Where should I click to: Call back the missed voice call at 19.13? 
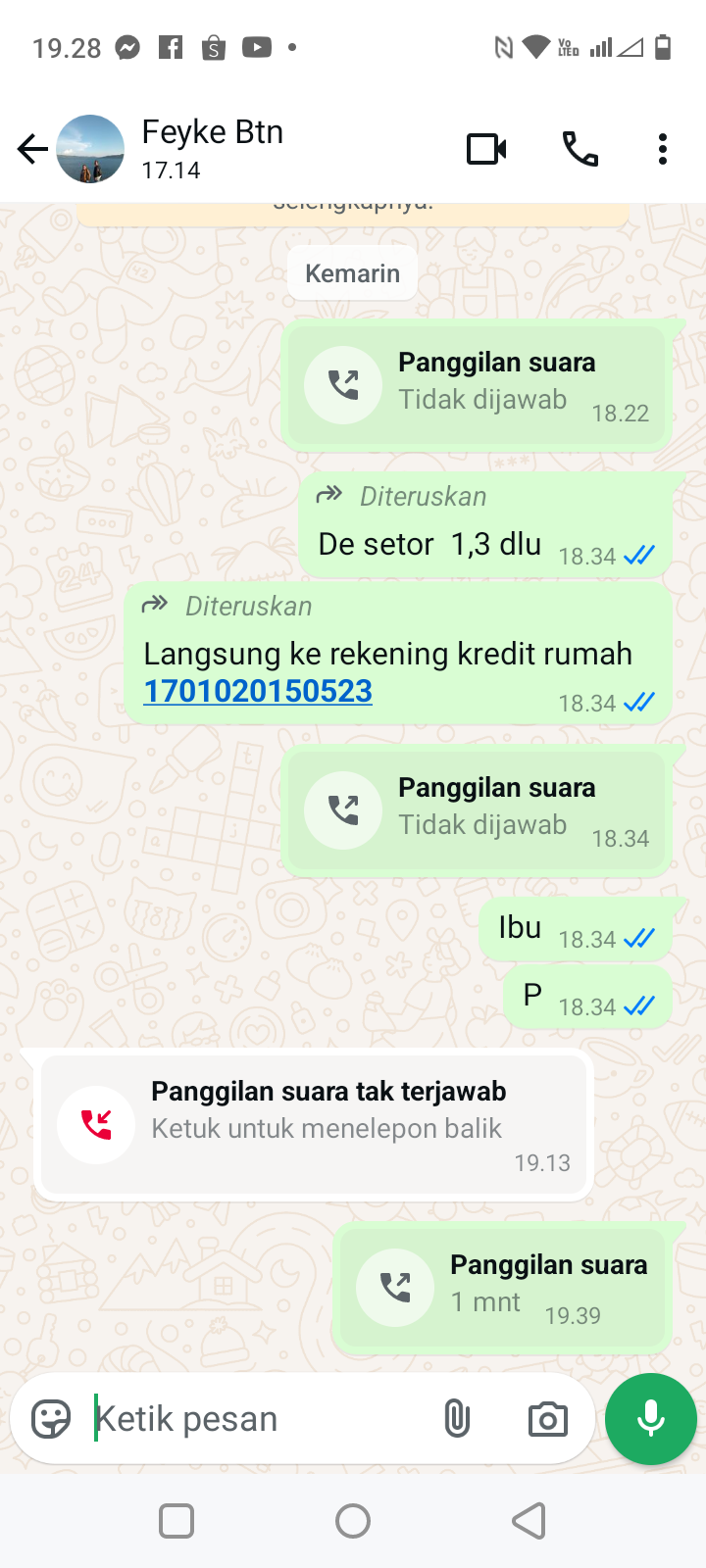314,1124
